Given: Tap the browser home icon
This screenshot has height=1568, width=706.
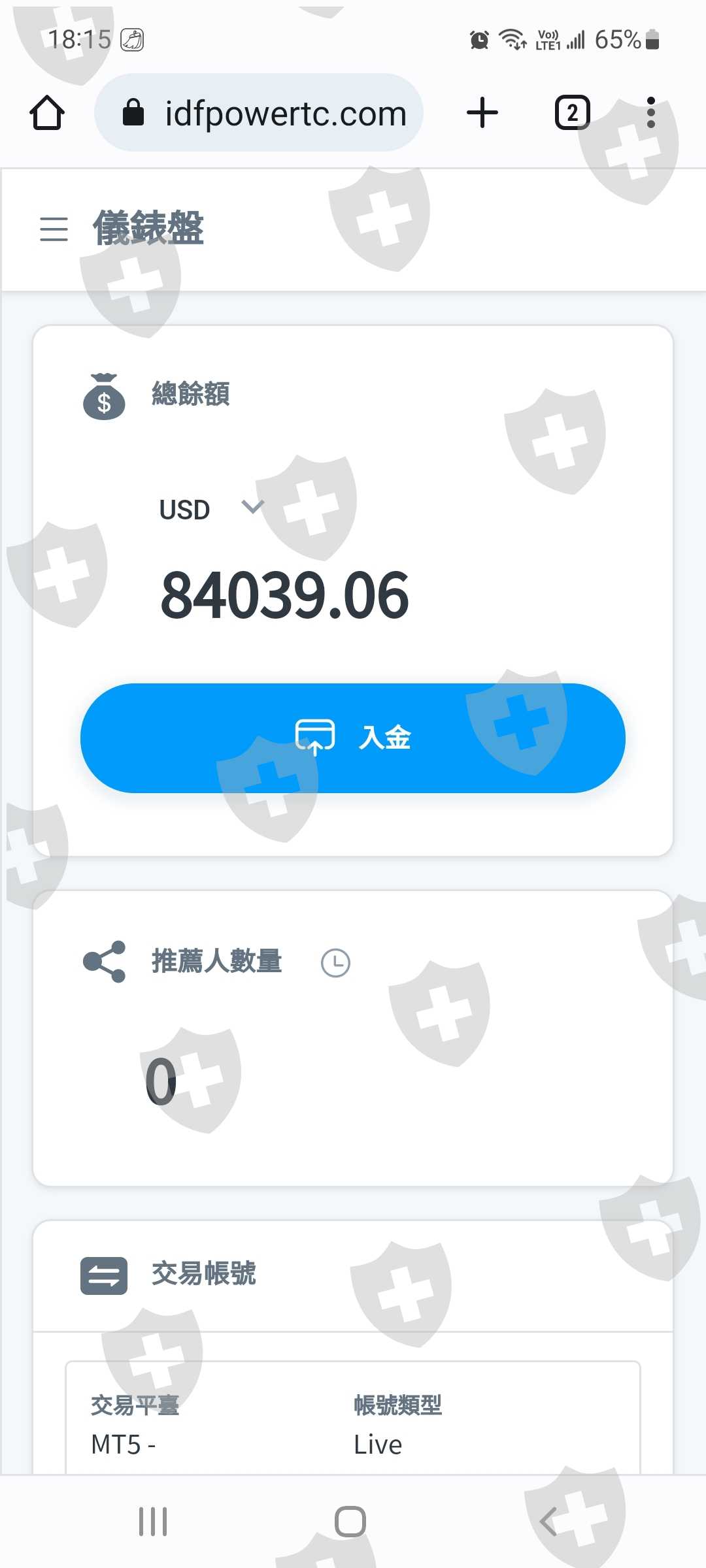Looking at the screenshot, I should tap(47, 113).
